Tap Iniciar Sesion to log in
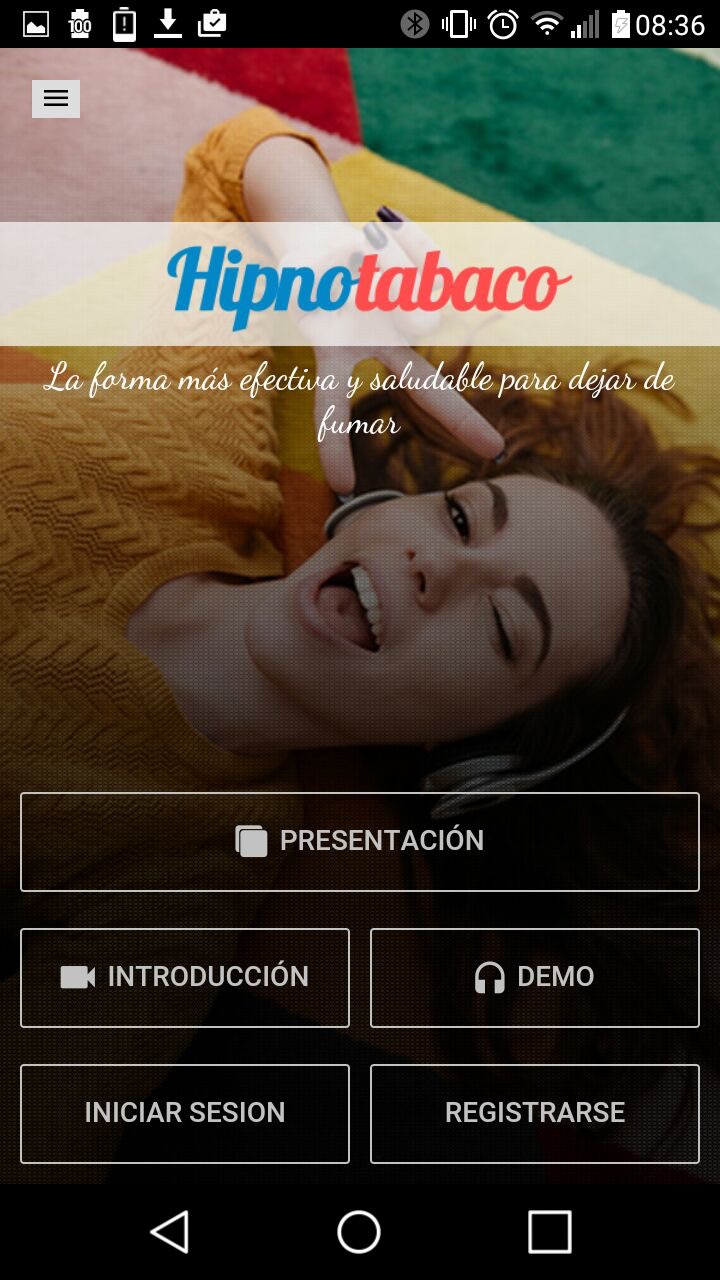The height and width of the screenshot is (1280, 720). point(185,1113)
